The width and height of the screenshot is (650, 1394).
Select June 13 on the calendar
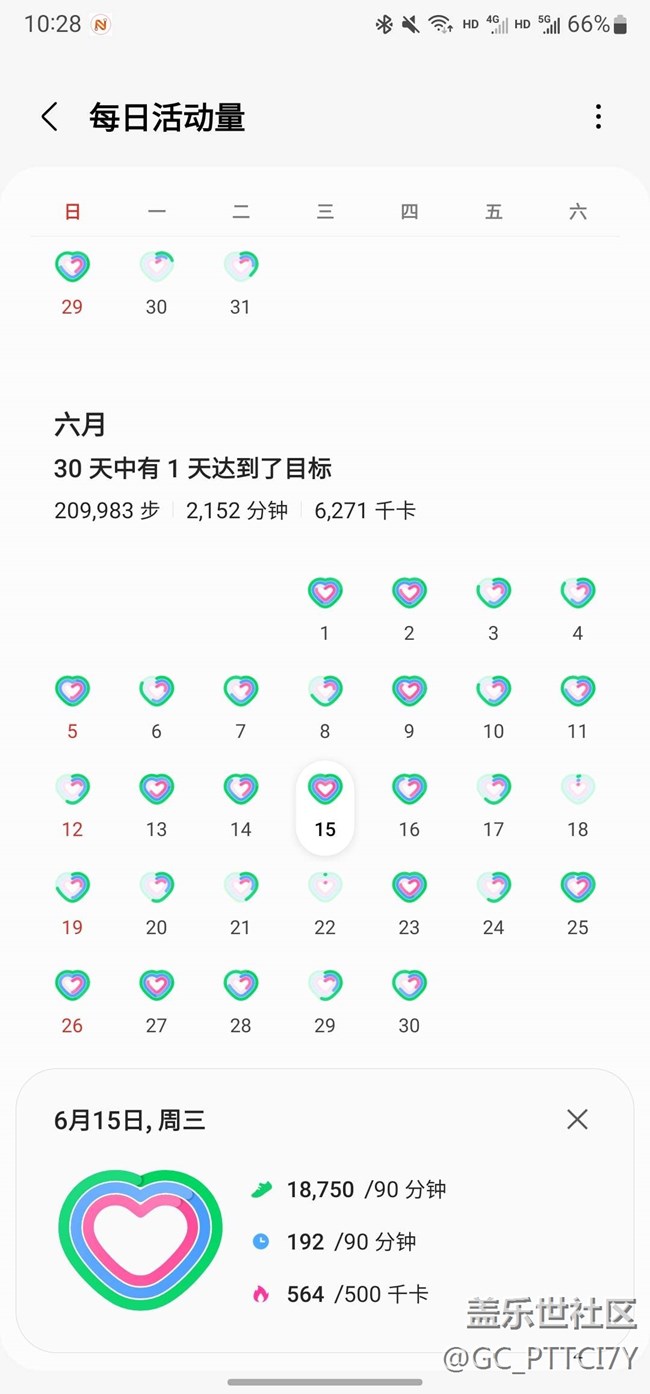pos(156,803)
